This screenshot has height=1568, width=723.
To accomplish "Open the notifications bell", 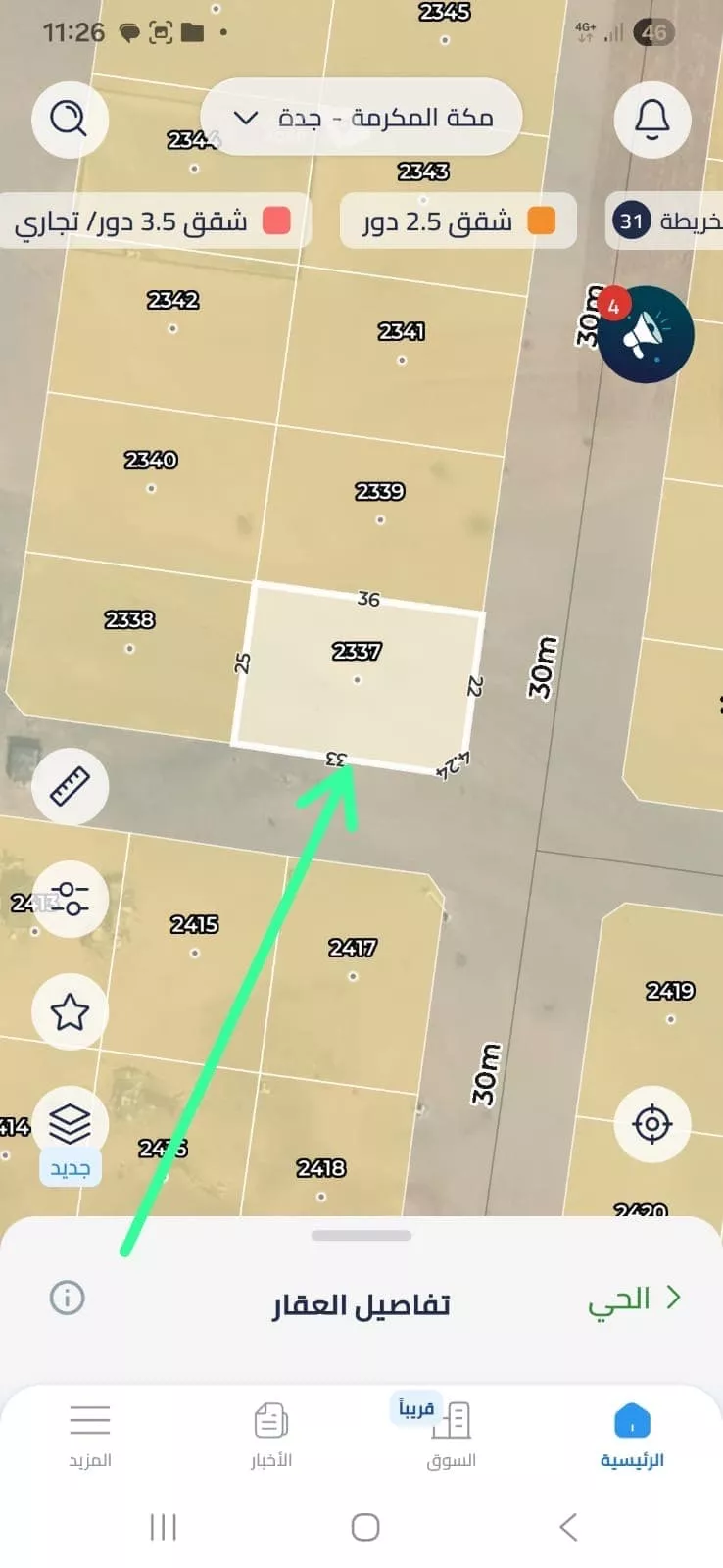I will 652,120.
